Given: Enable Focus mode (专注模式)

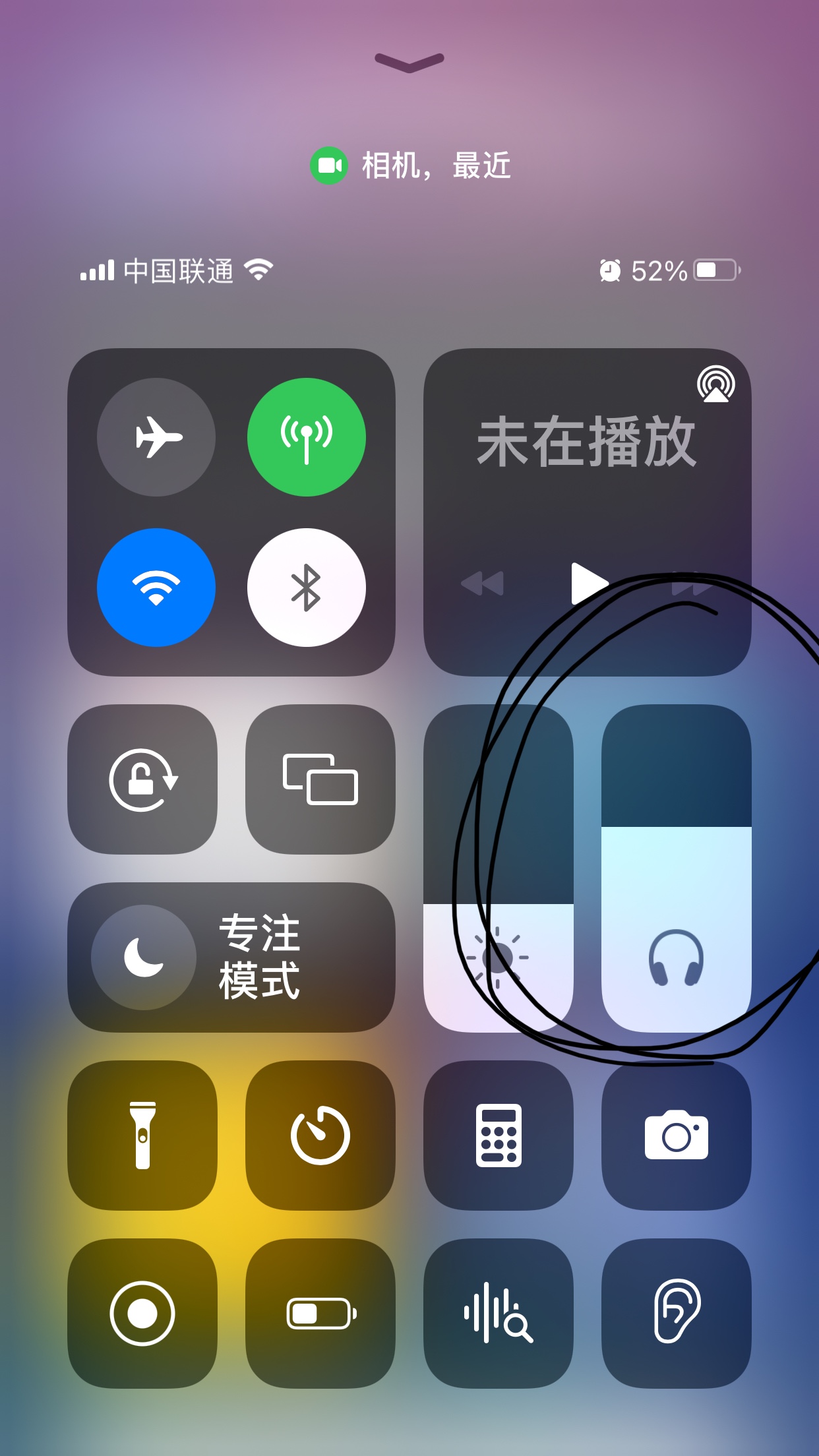Looking at the screenshot, I should [231, 957].
